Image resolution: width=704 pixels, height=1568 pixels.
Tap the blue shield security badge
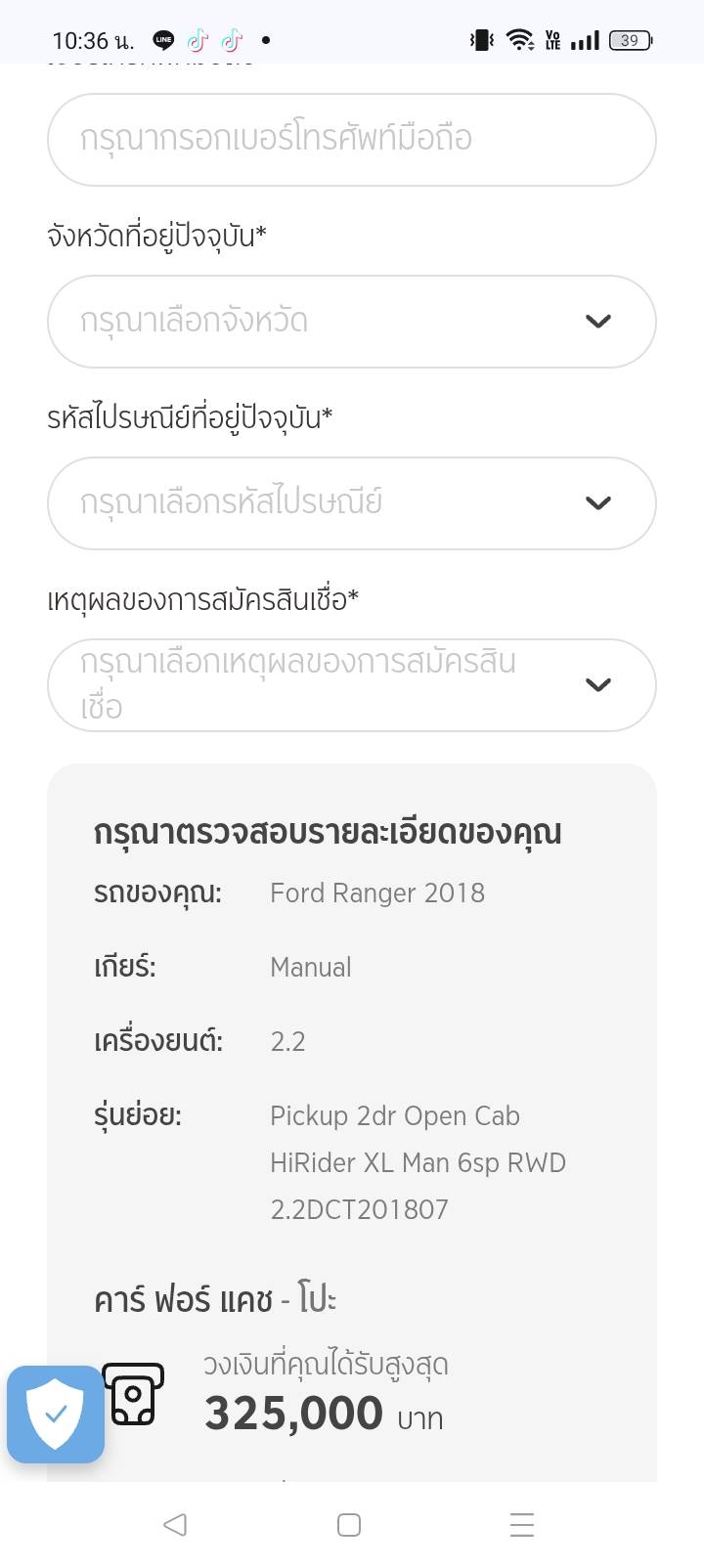(56, 1414)
